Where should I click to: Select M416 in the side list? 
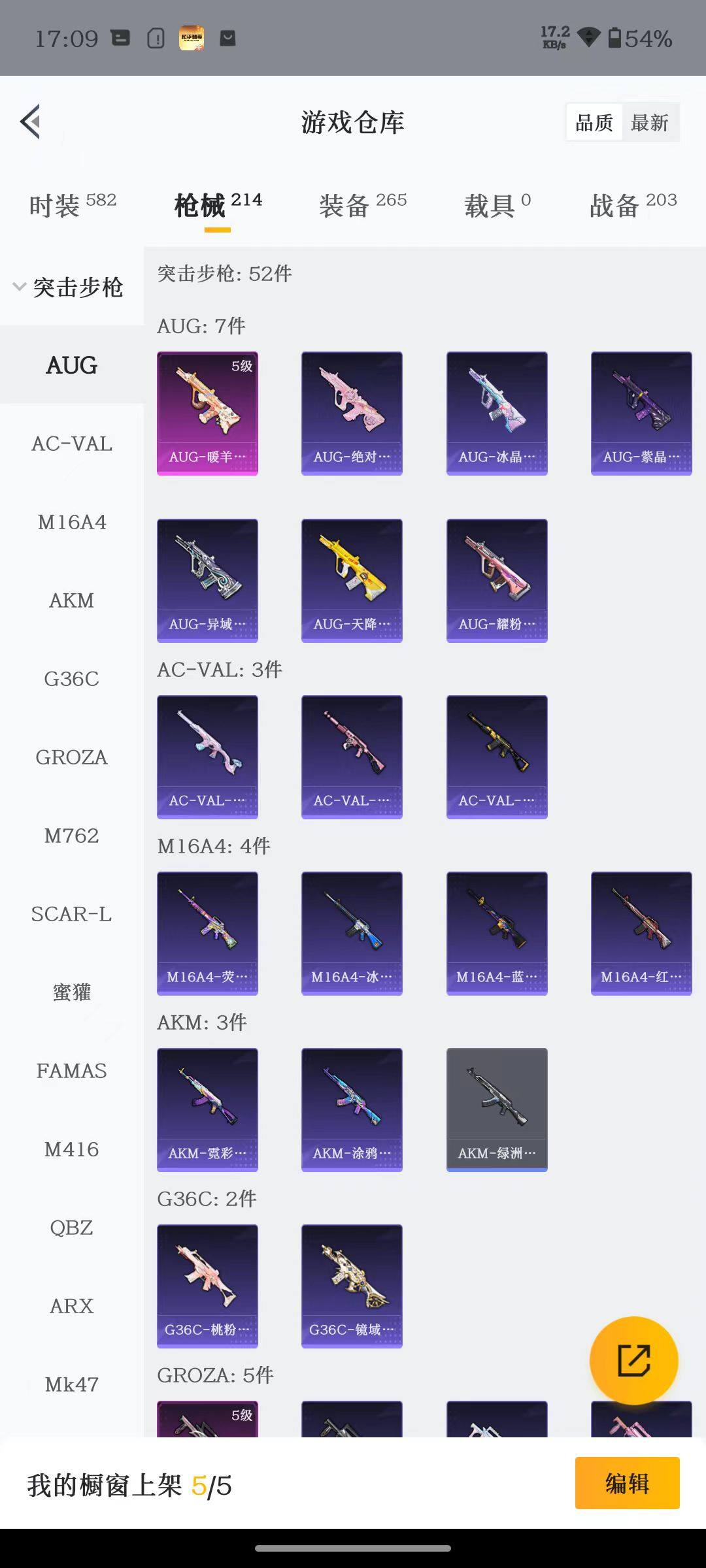pyautogui.click(x=72, y=1149)
